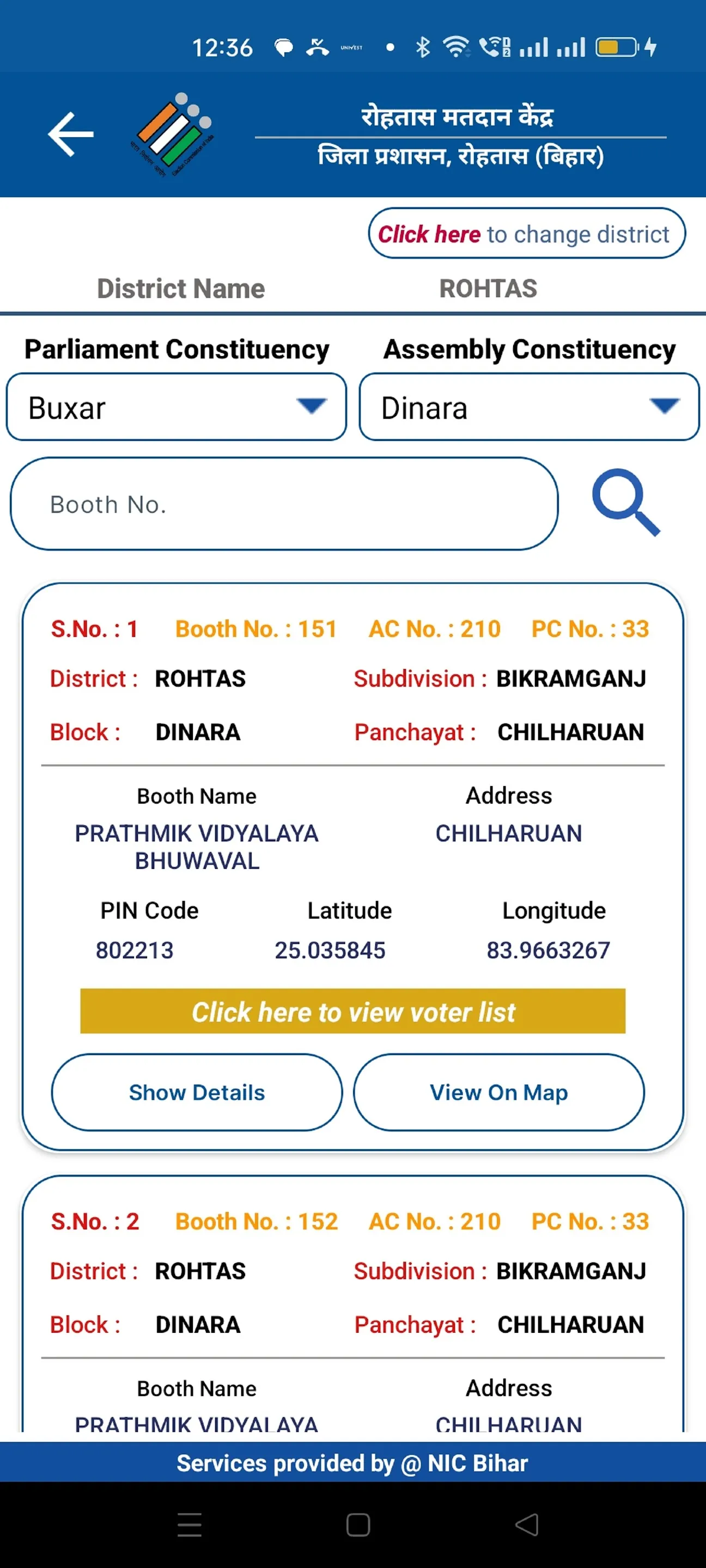This screenshot has height=1568, width=706.
Task: Open the system recent apps menu
Action: [190, 1525]
